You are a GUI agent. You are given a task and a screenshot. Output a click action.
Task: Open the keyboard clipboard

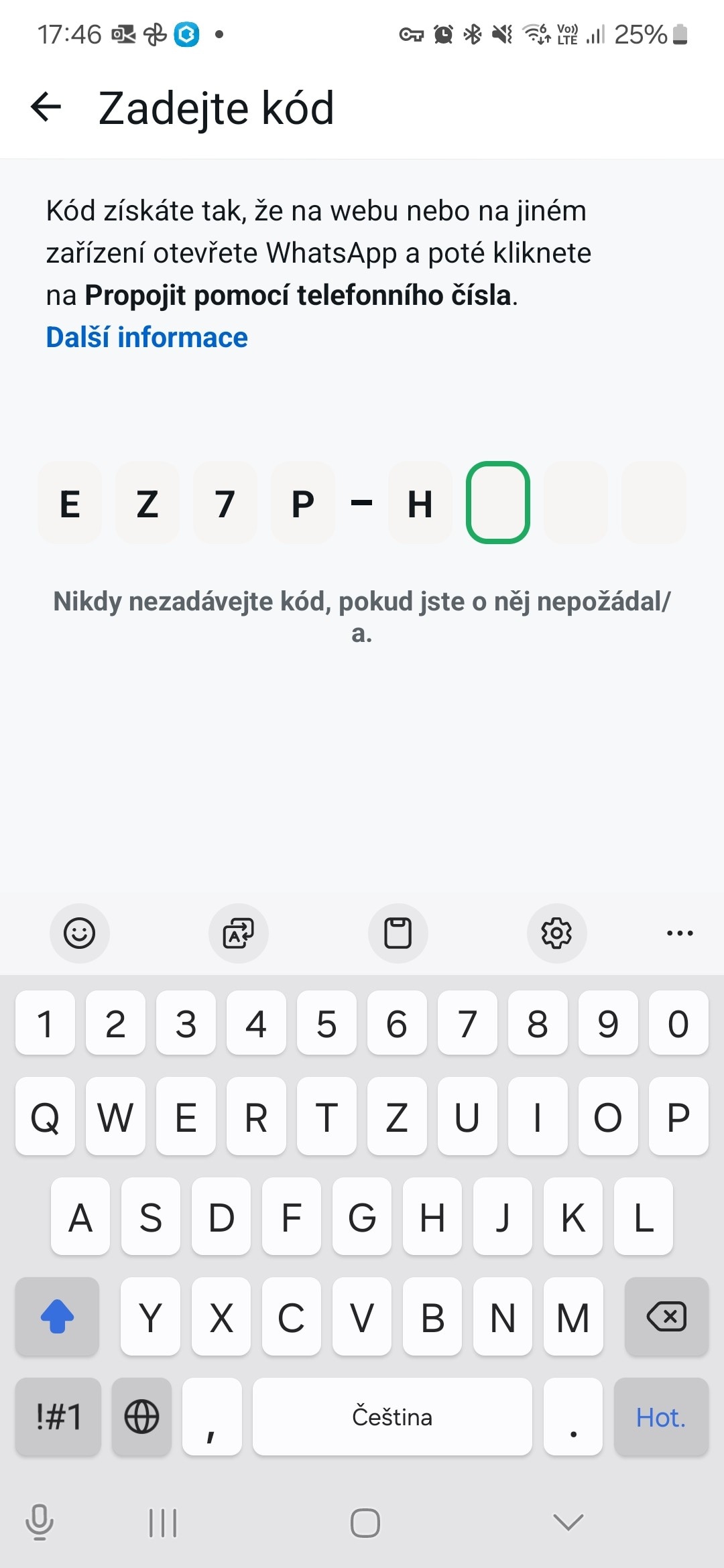398,933
